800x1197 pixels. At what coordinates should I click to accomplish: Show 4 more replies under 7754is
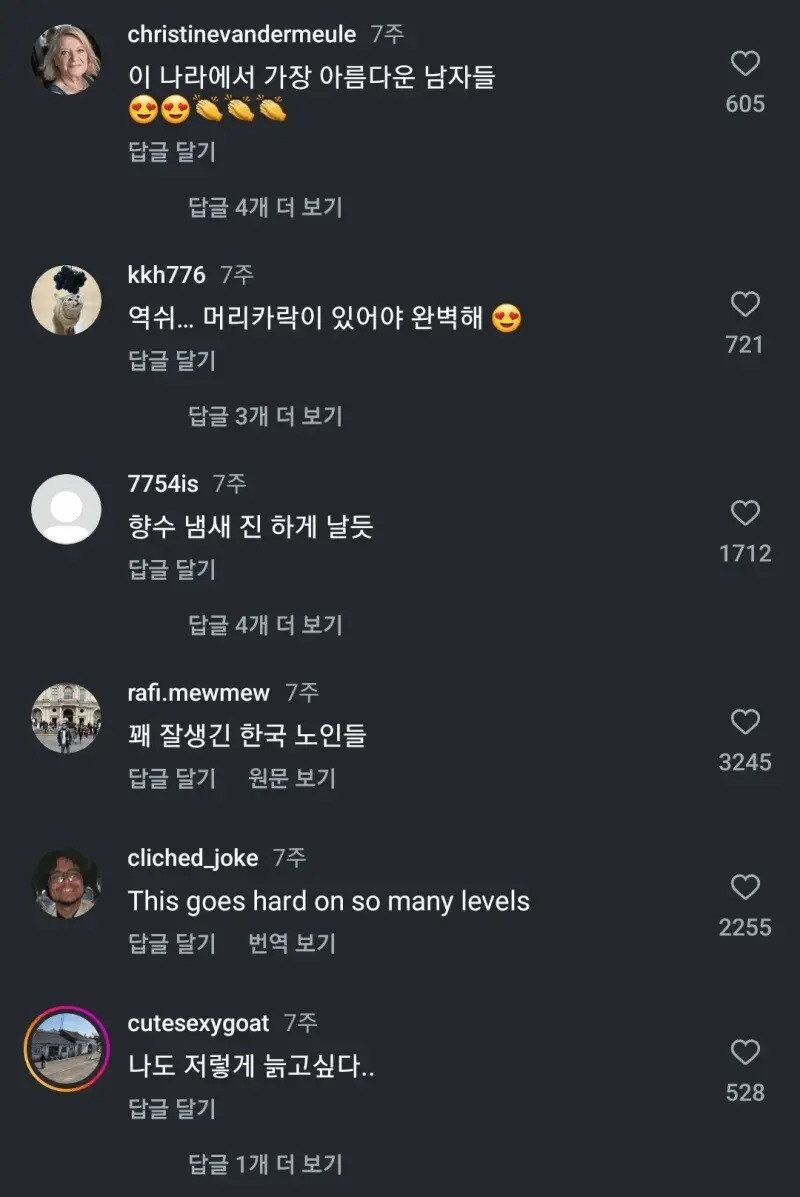265,625
